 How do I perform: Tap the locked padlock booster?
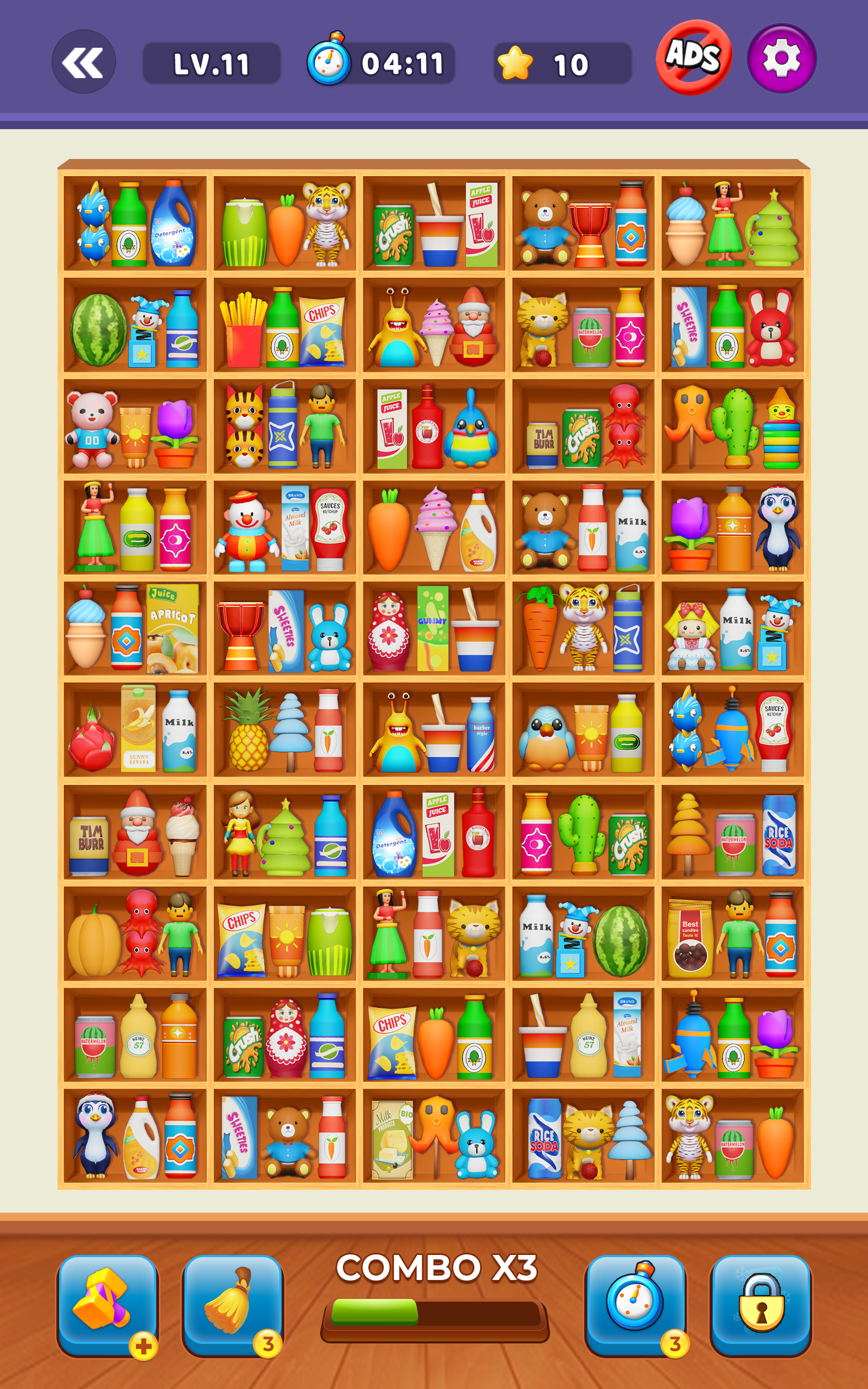pyautogui.click(x=761, y=1306)
